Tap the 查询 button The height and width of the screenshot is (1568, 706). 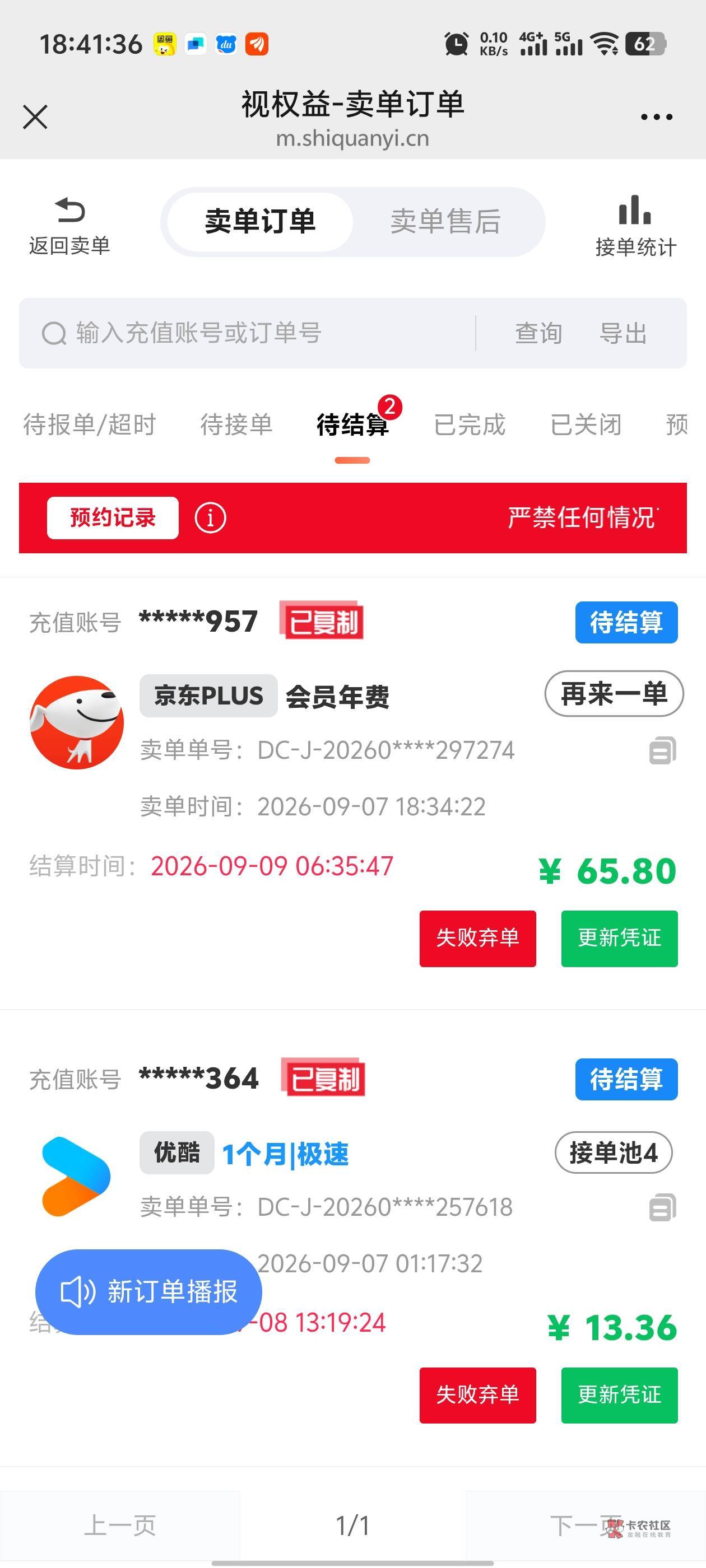(538, 333)
